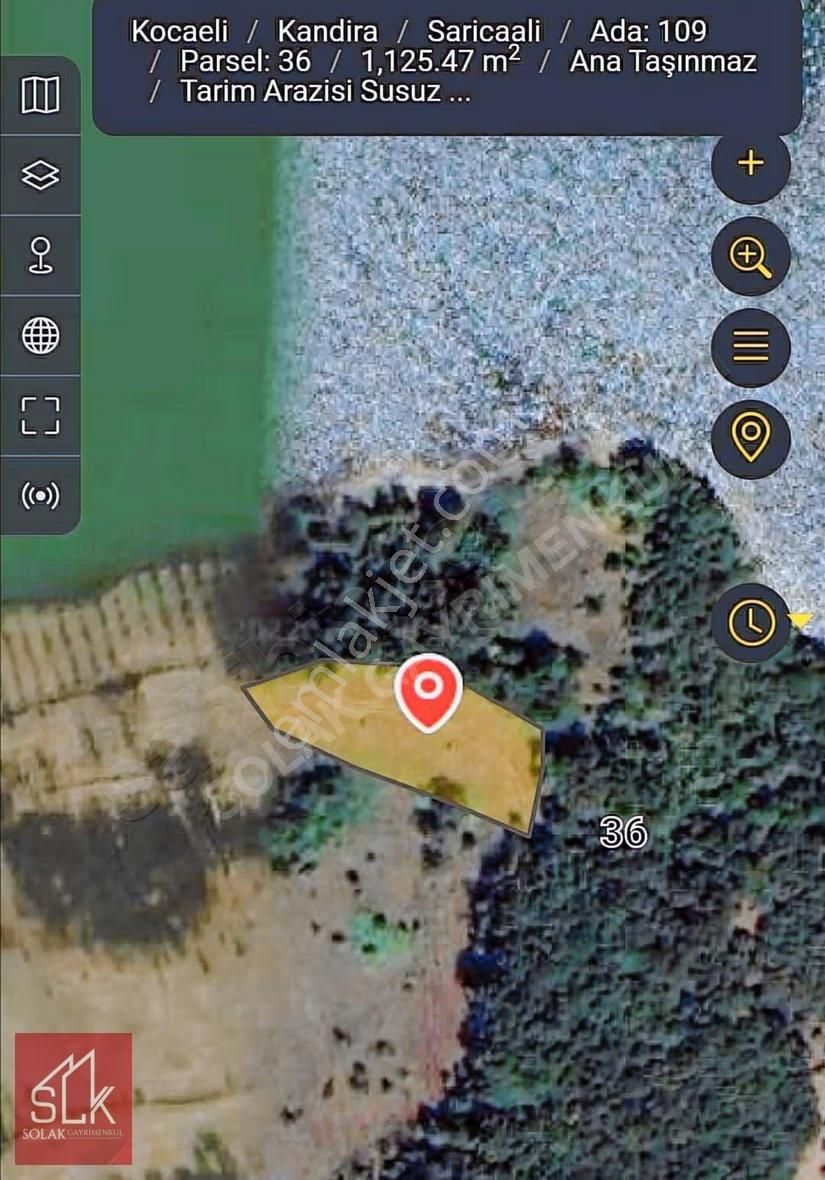Toggle fullscreen map mode
This screenshot has height=1180, width=825.
(40, 415)
